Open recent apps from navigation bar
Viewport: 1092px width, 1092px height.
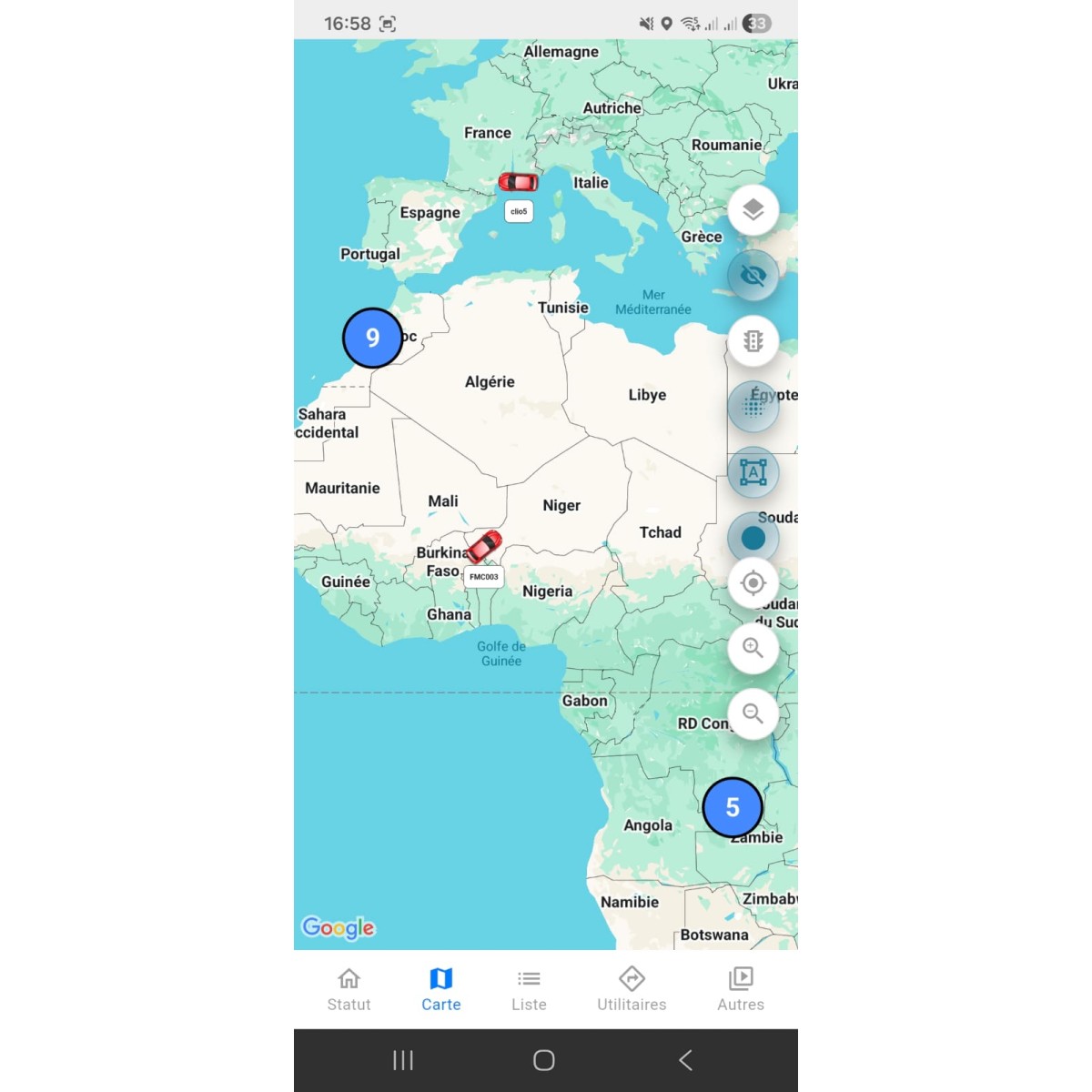(x=403, y=1060)
